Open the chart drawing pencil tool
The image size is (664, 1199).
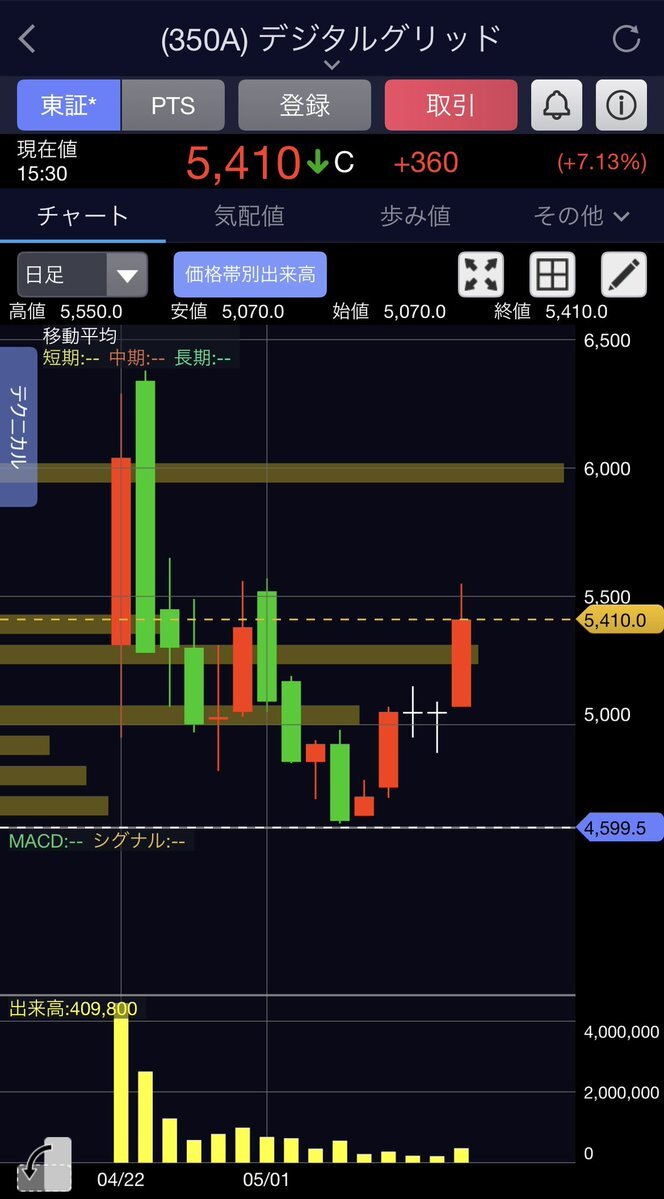pos(623,274)
